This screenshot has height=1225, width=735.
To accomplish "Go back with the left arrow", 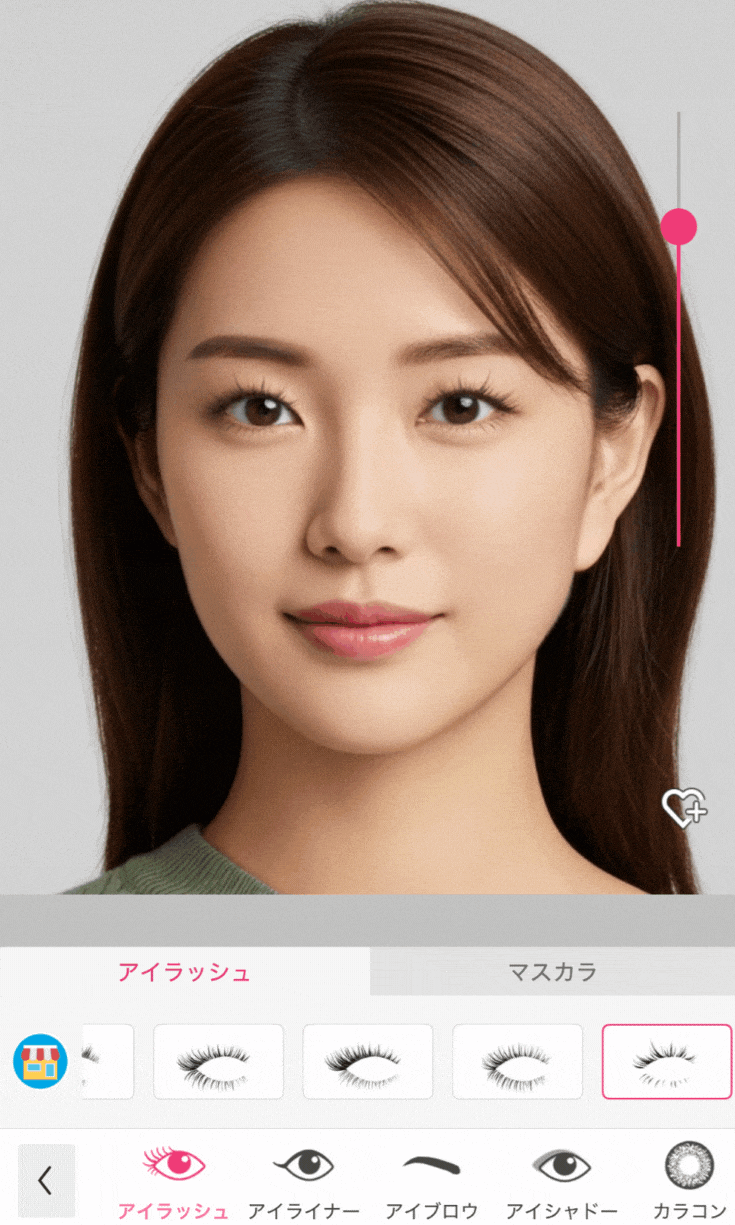I will click(46, 1180).
